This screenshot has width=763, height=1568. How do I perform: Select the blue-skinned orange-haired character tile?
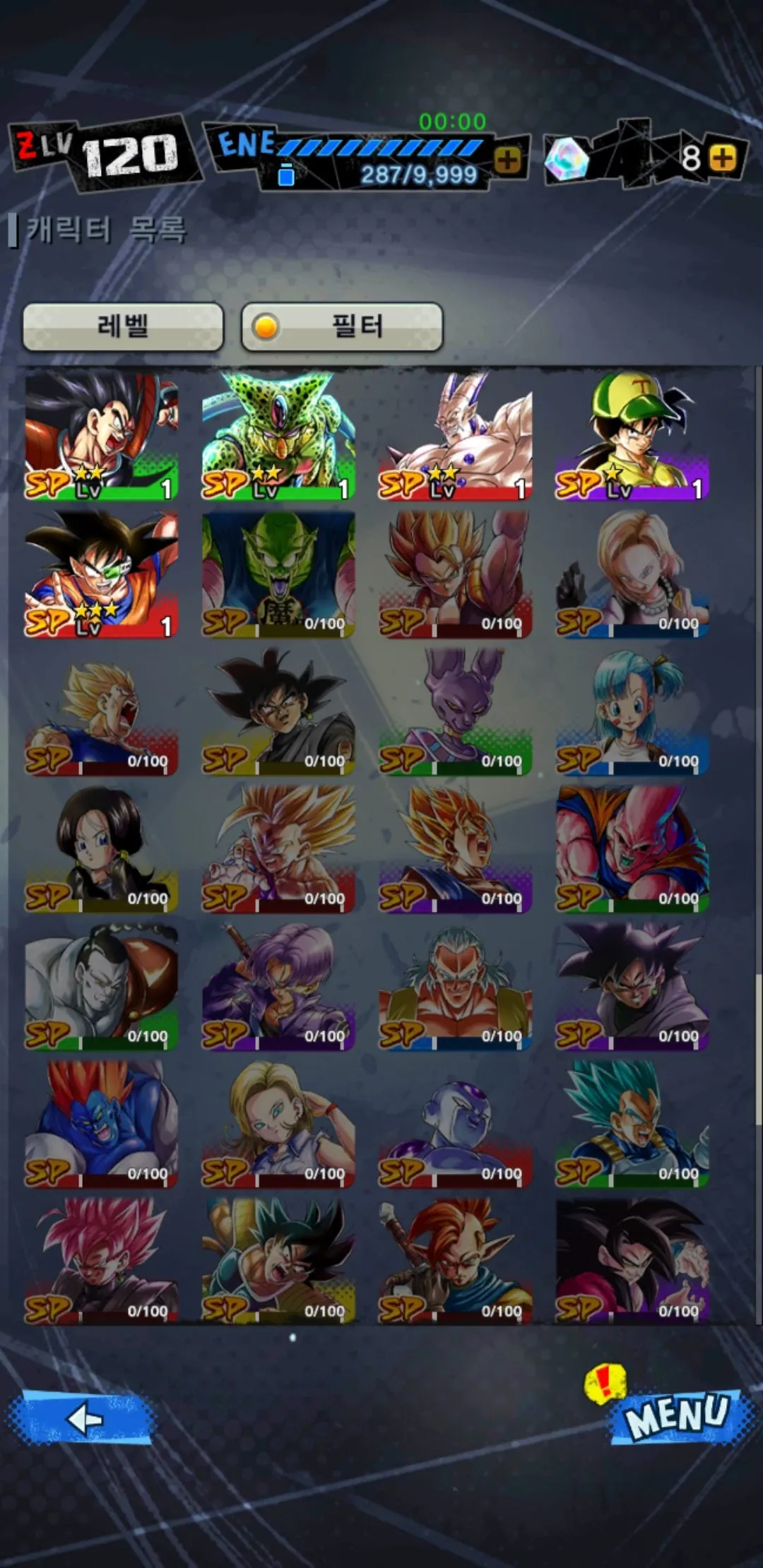[102, 1124]
